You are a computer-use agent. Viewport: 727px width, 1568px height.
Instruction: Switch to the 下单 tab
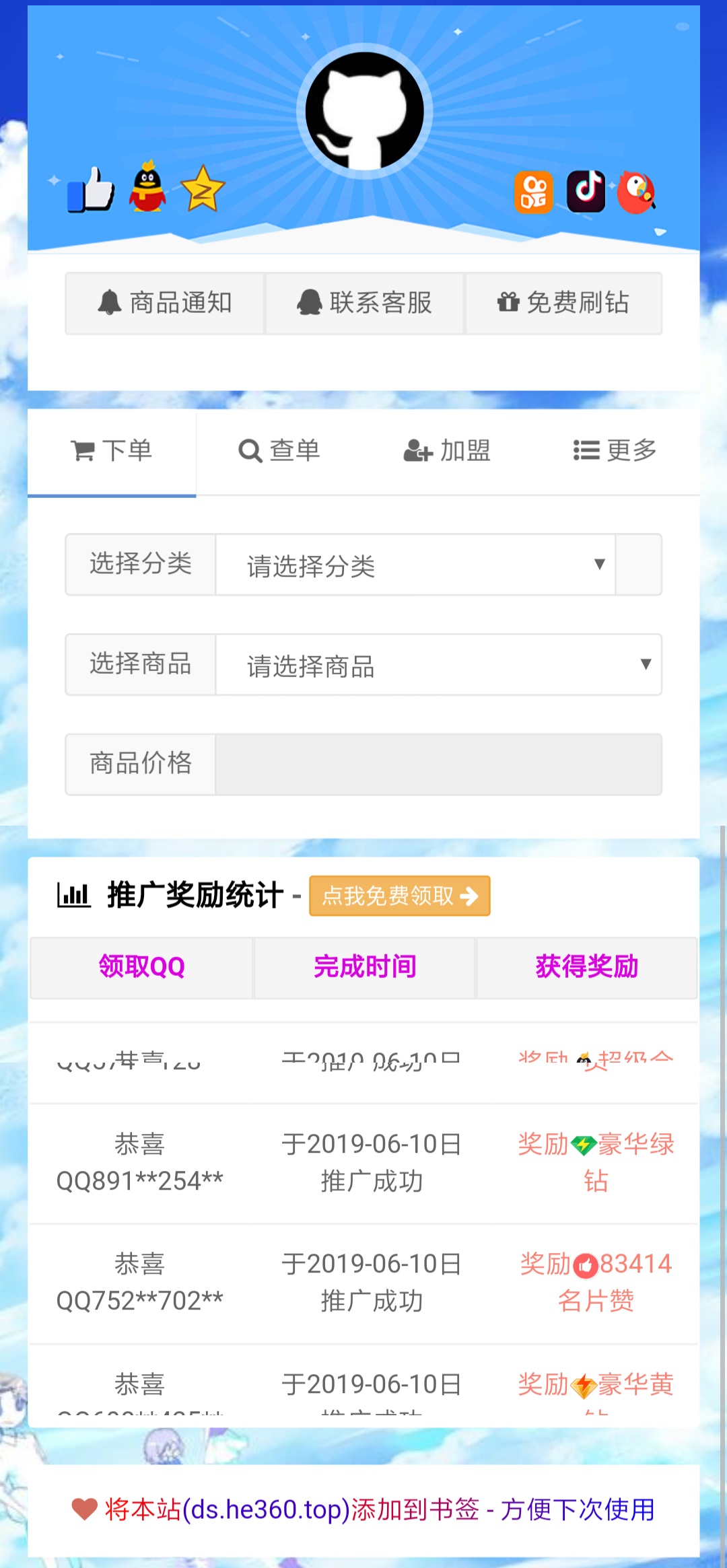point(112,451)
